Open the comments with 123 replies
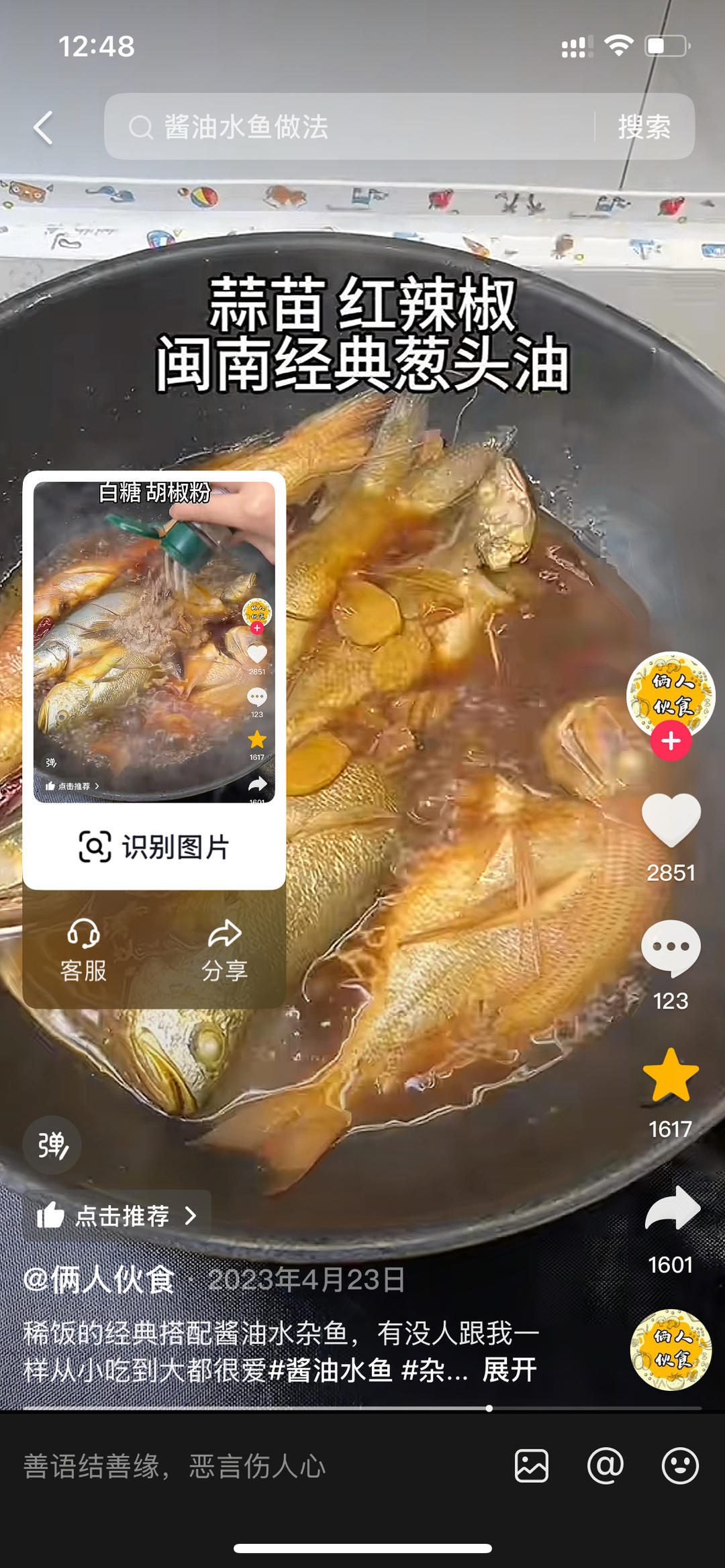This screenshot has width=725, height=1568. [x=671, y=947]
